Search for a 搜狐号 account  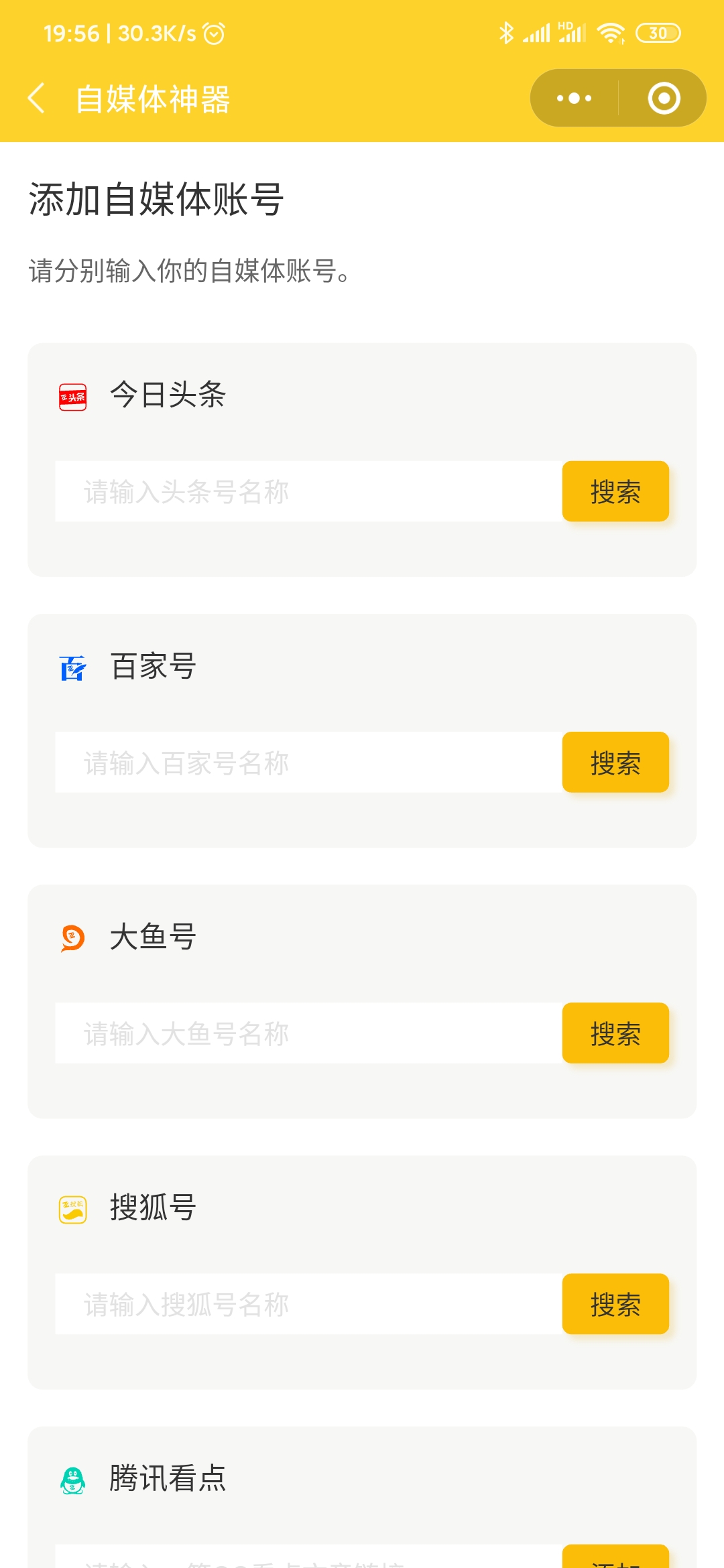pos(615,1303)
